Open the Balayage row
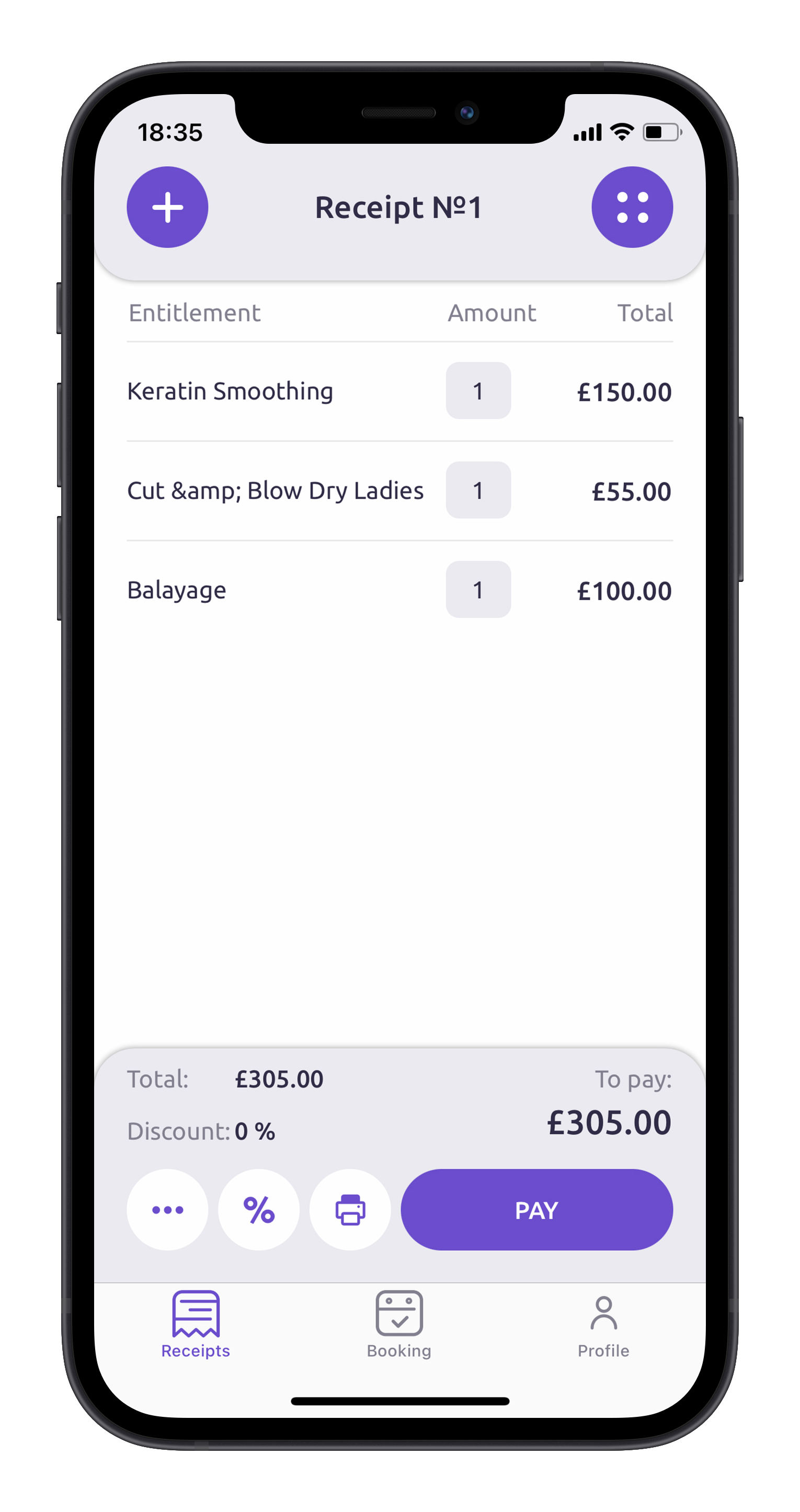 [x=399, y=590]
